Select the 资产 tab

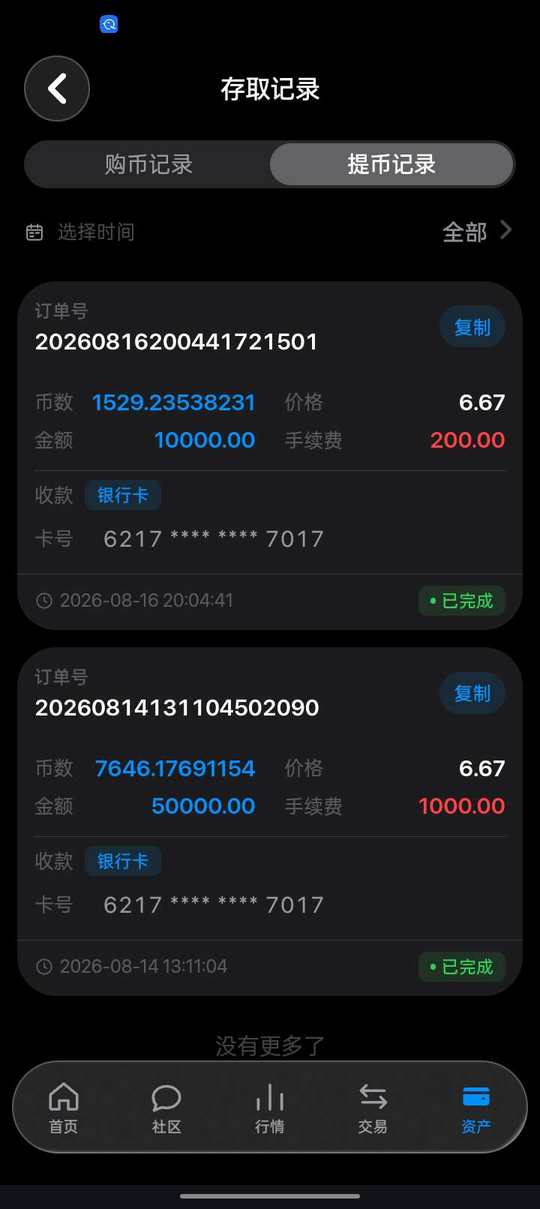coord(476,1108)
